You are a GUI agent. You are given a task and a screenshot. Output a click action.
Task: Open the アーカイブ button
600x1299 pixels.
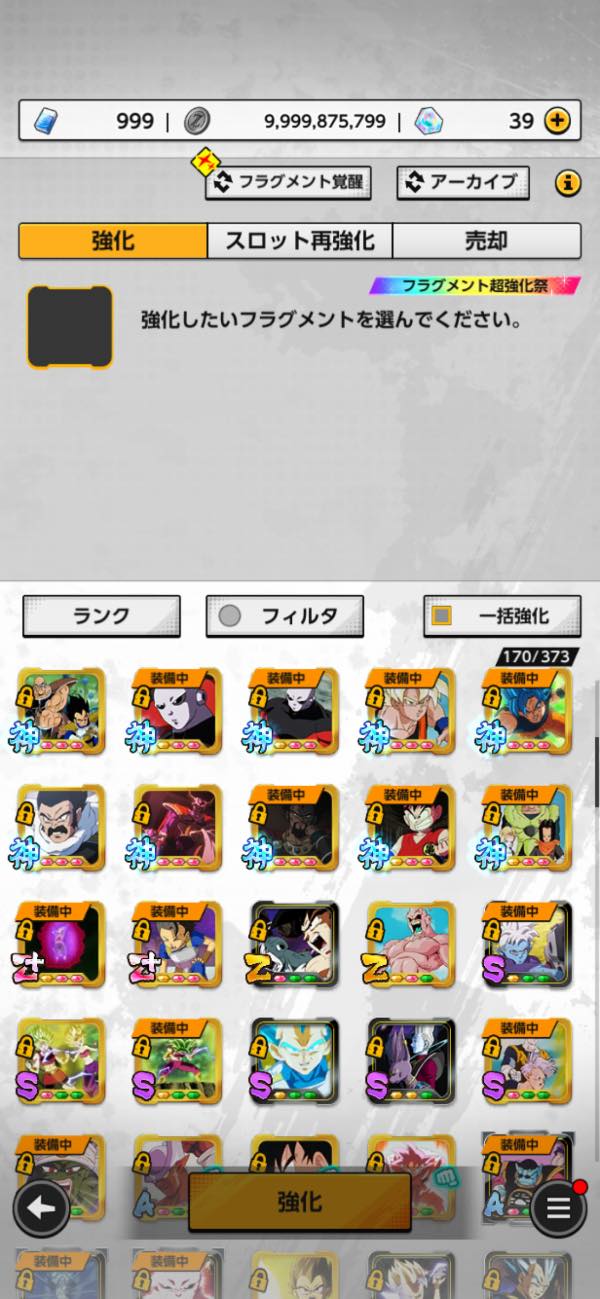[x=463, y=182]
